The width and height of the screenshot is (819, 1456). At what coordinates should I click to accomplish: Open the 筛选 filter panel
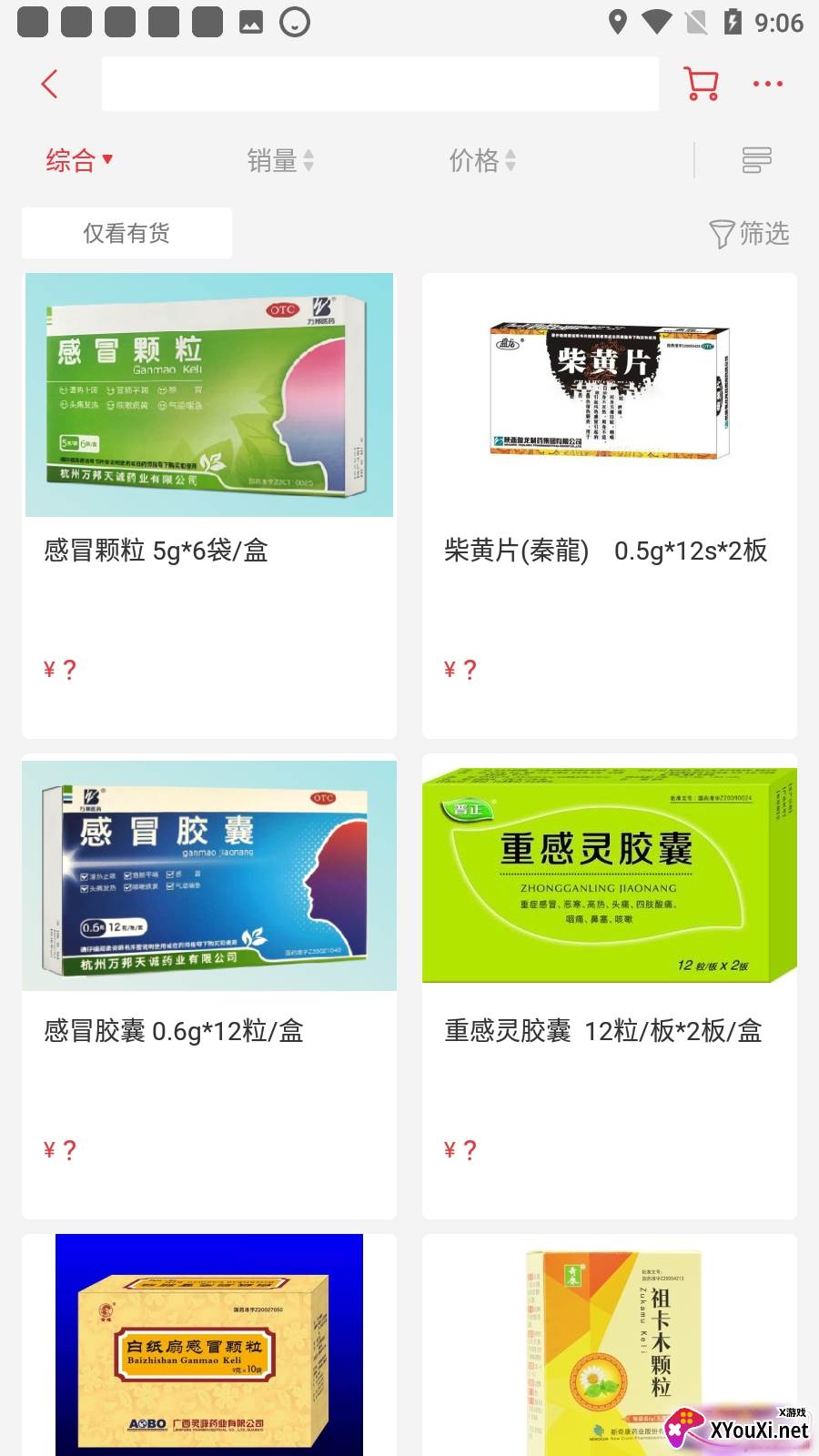pyautogui.click(x=749, y=233)
